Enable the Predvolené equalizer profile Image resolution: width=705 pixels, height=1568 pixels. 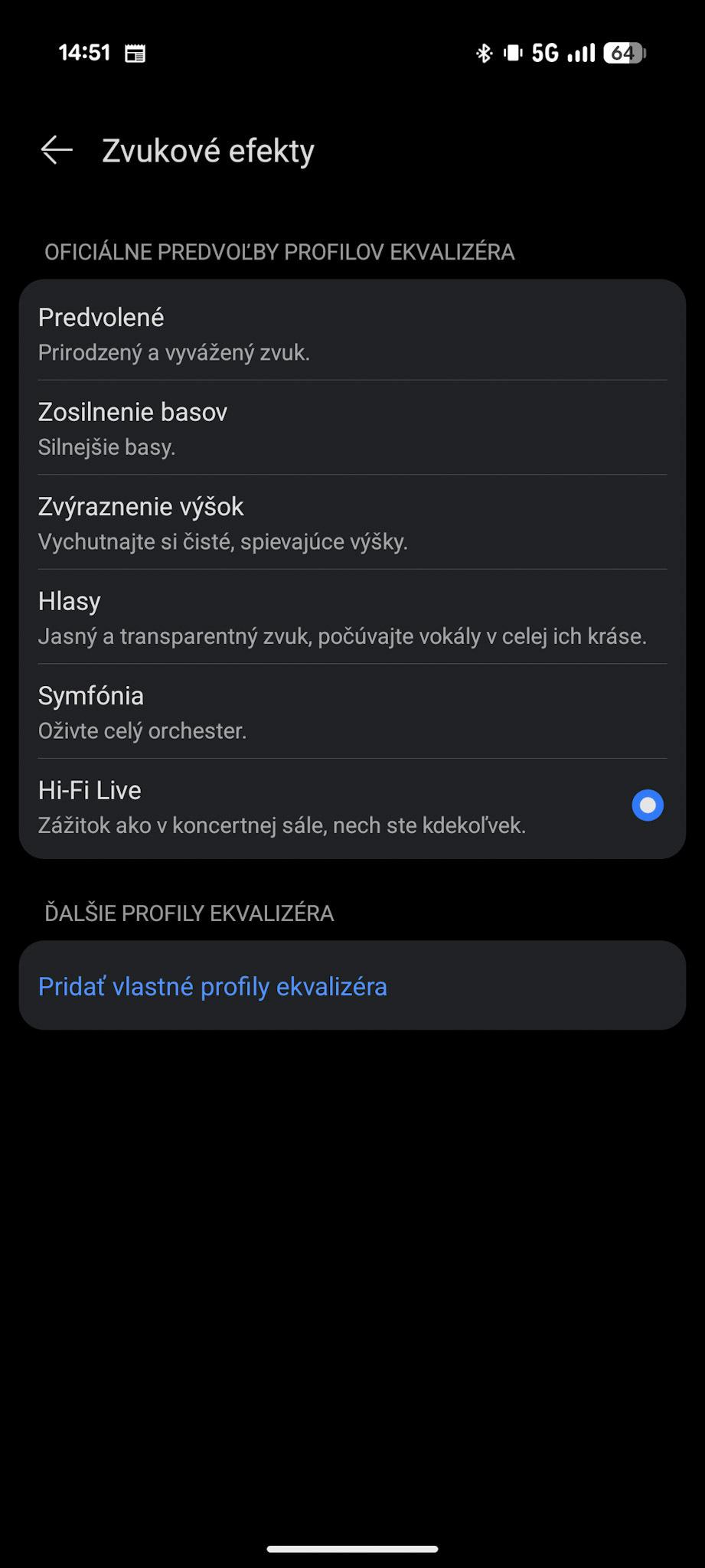coord(352,333)
